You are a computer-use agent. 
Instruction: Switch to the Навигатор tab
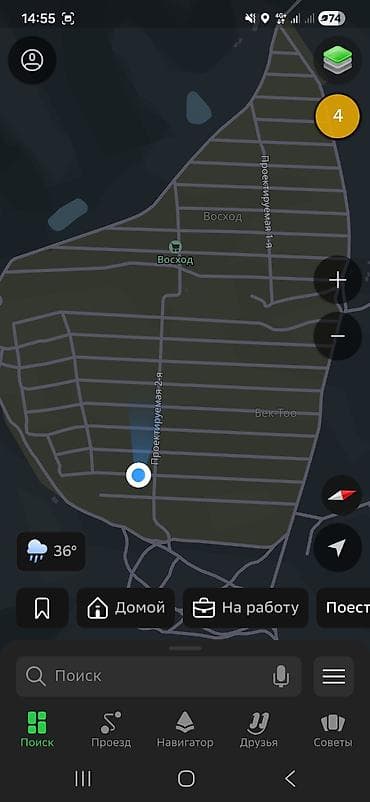(185, 729)
